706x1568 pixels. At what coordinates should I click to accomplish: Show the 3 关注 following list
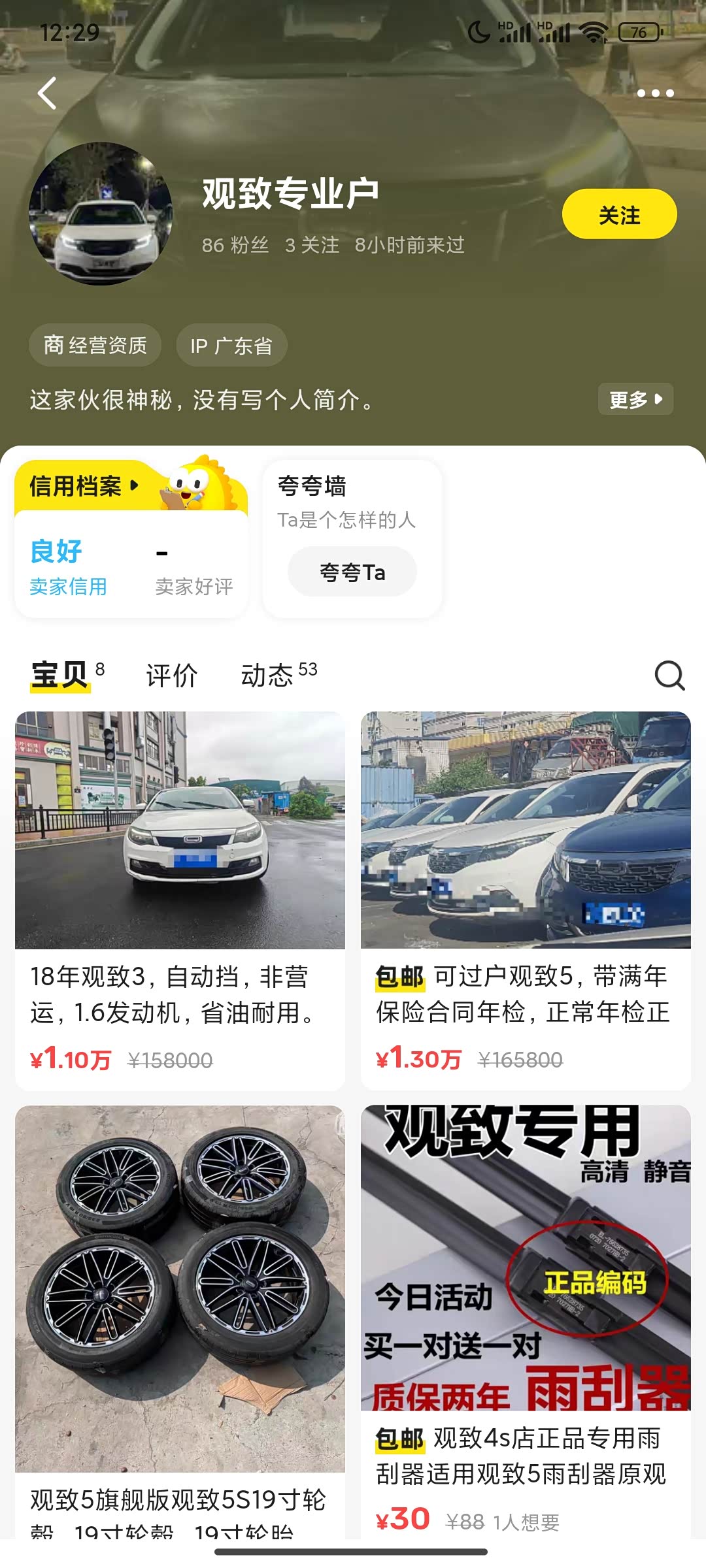tap(312, 245)
